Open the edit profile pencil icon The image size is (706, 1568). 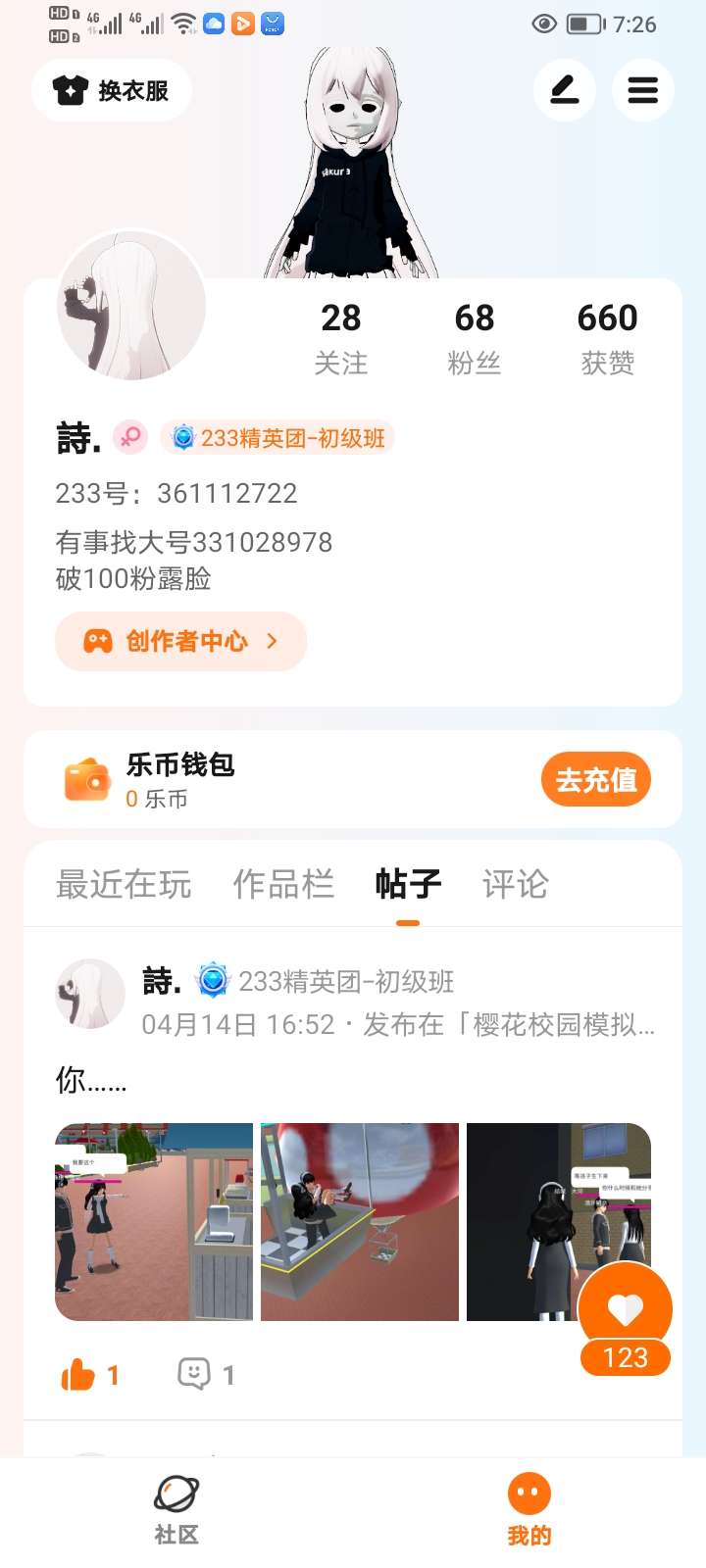[565, 90]
